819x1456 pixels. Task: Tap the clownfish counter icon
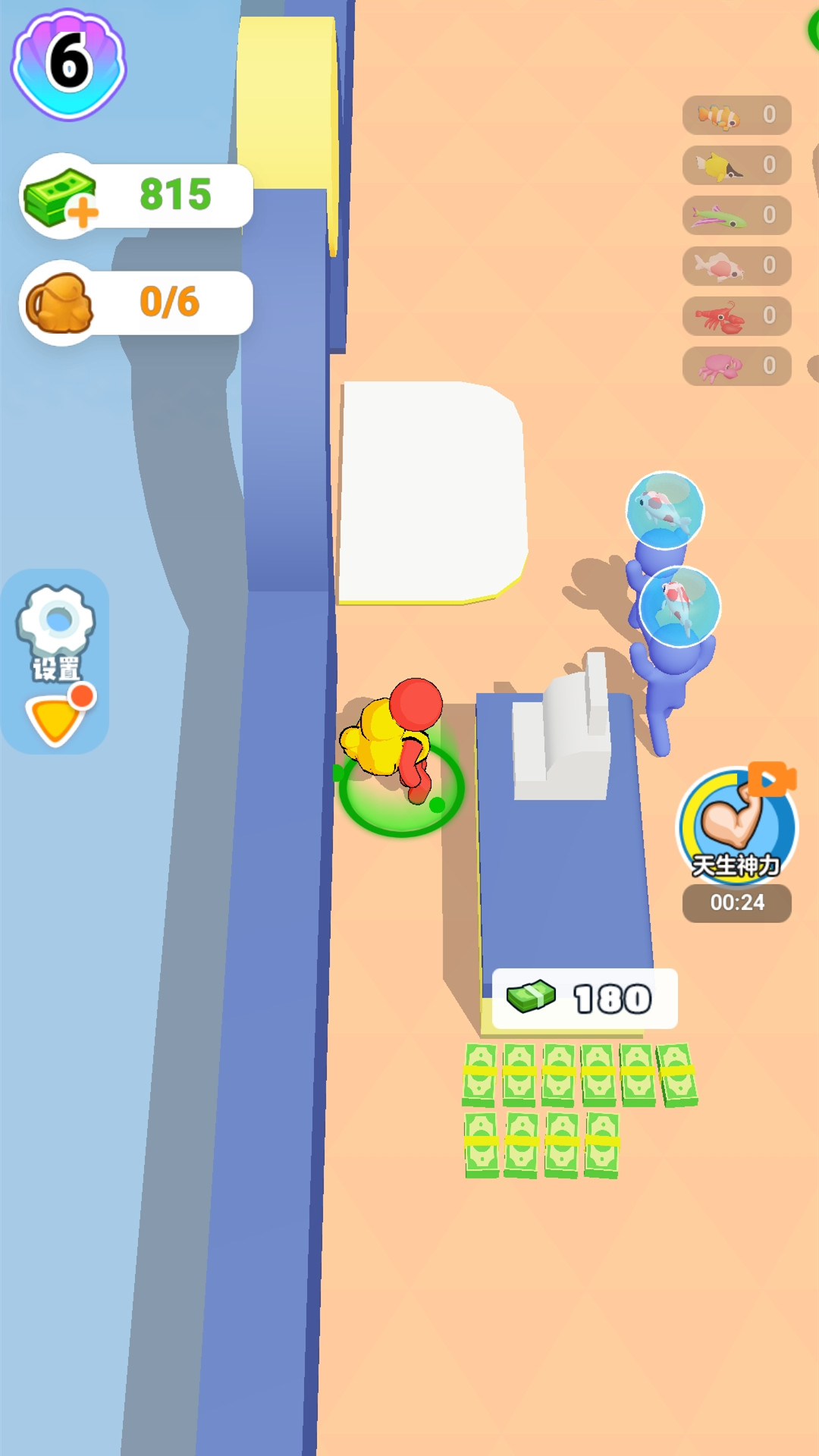click(x=720, y=116)
